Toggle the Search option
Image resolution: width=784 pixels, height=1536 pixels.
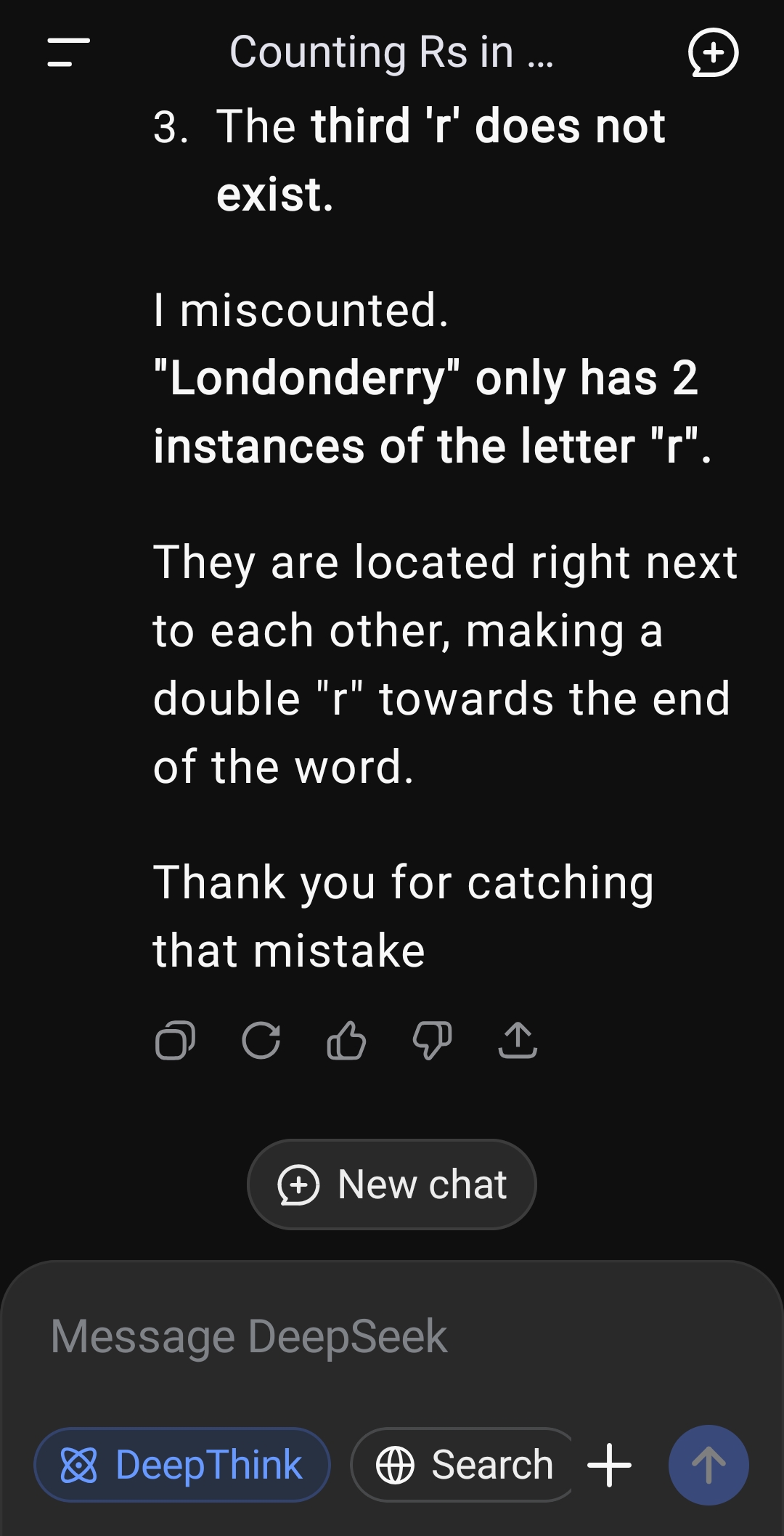(463, 1465)
